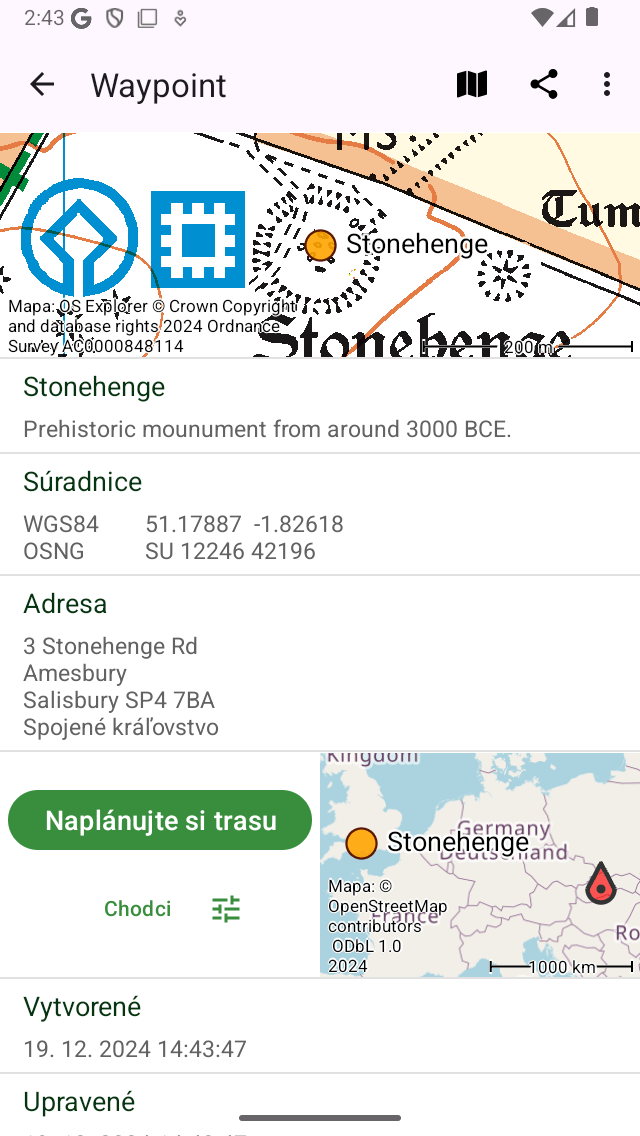Open the overflow menu

[607, 85]
